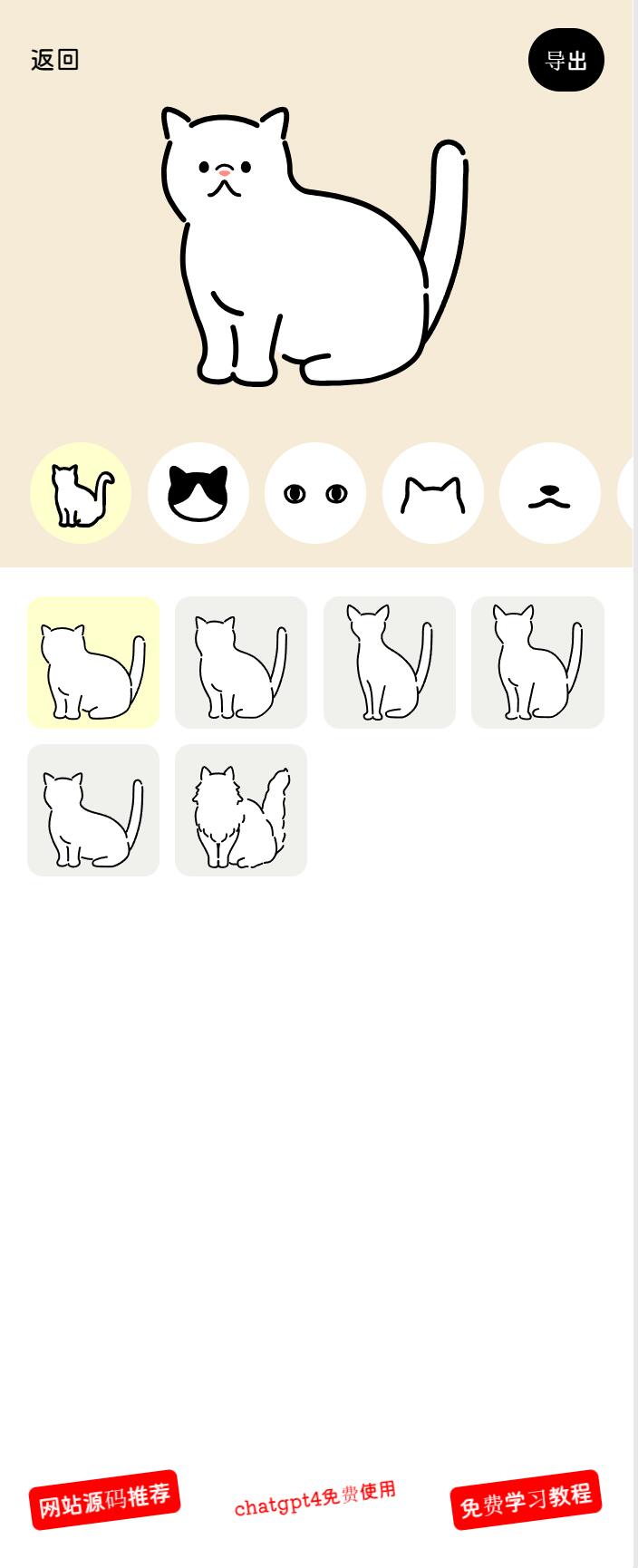Tap the 返回 back button
This screenshot has width=638, height=1568.
coord(55,60)
